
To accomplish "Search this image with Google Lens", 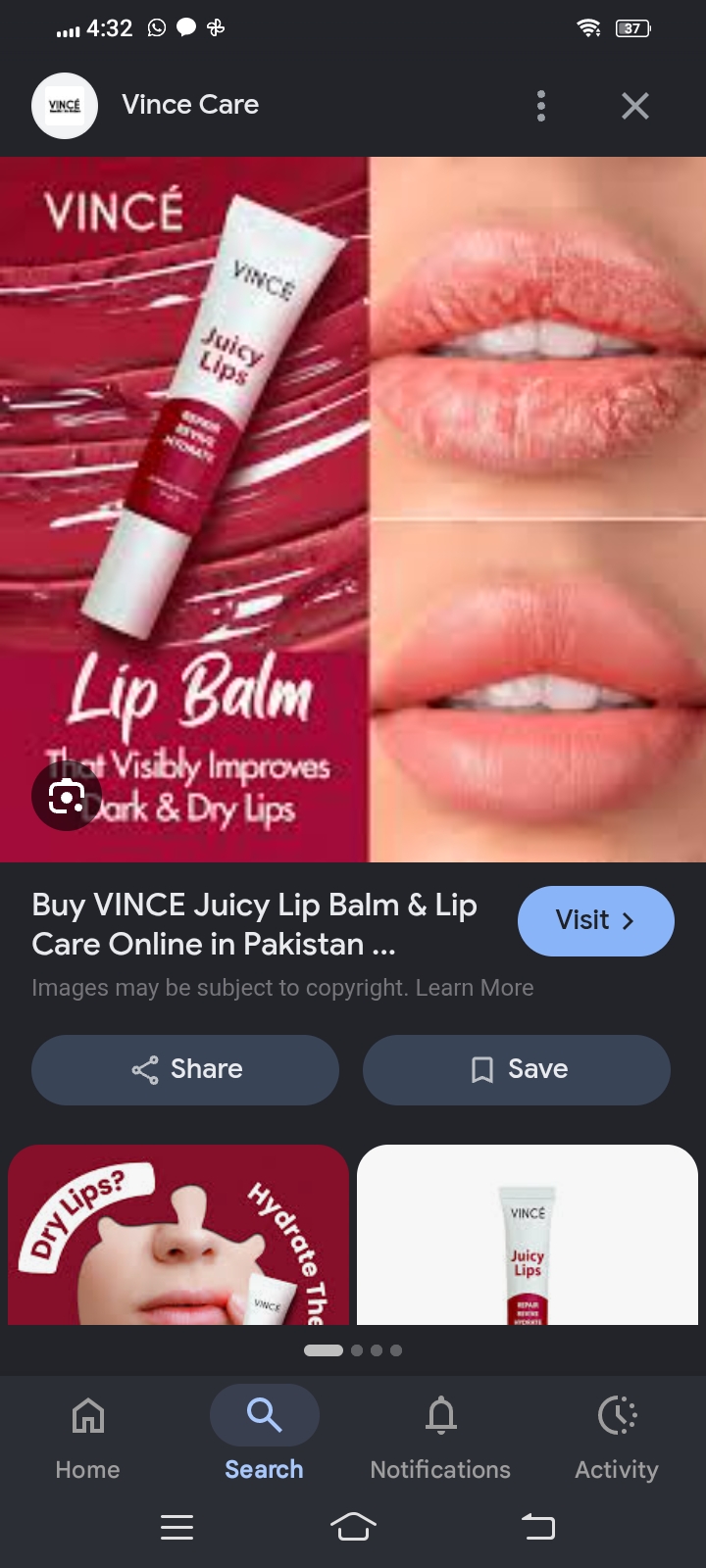I will tap(66, 798).
